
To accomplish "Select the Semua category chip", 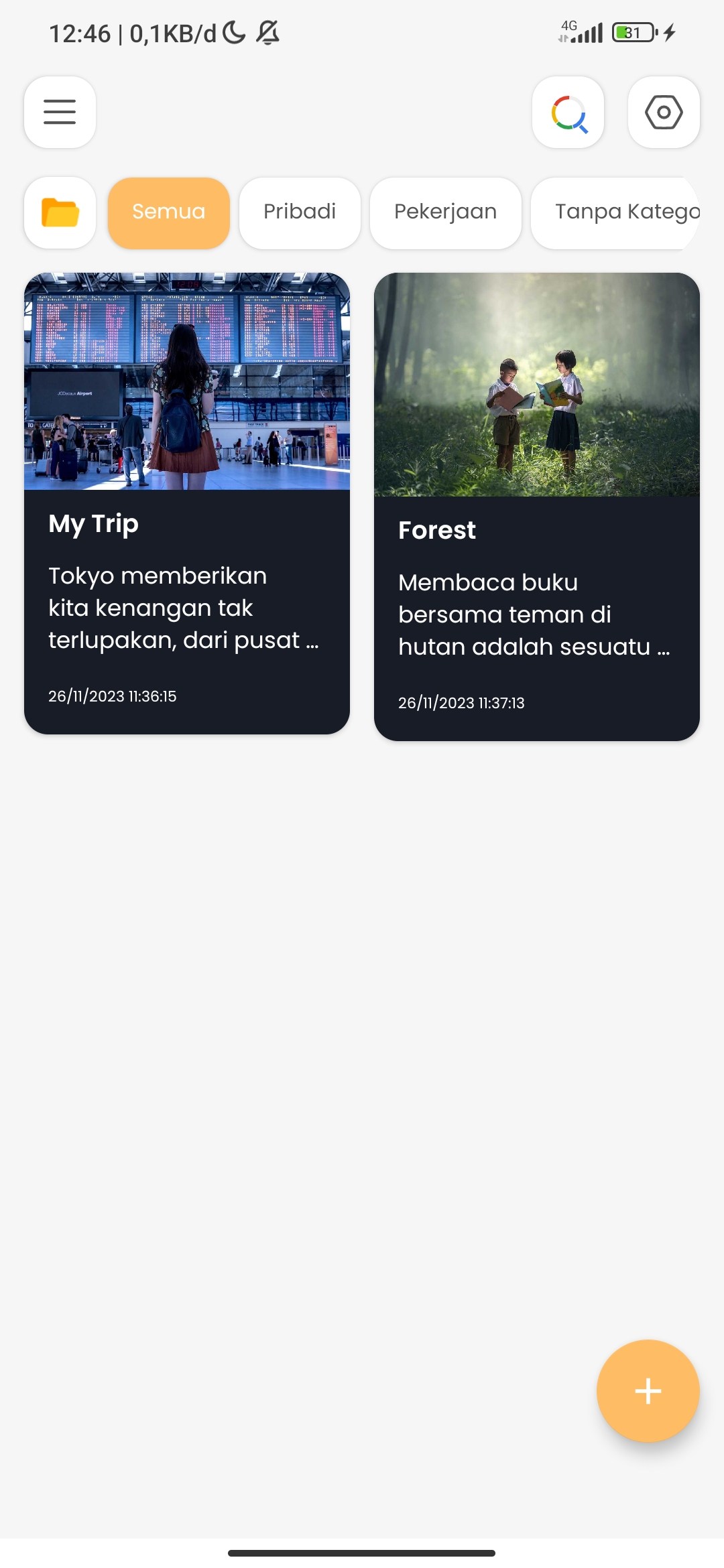I will [x=169, y=213].
